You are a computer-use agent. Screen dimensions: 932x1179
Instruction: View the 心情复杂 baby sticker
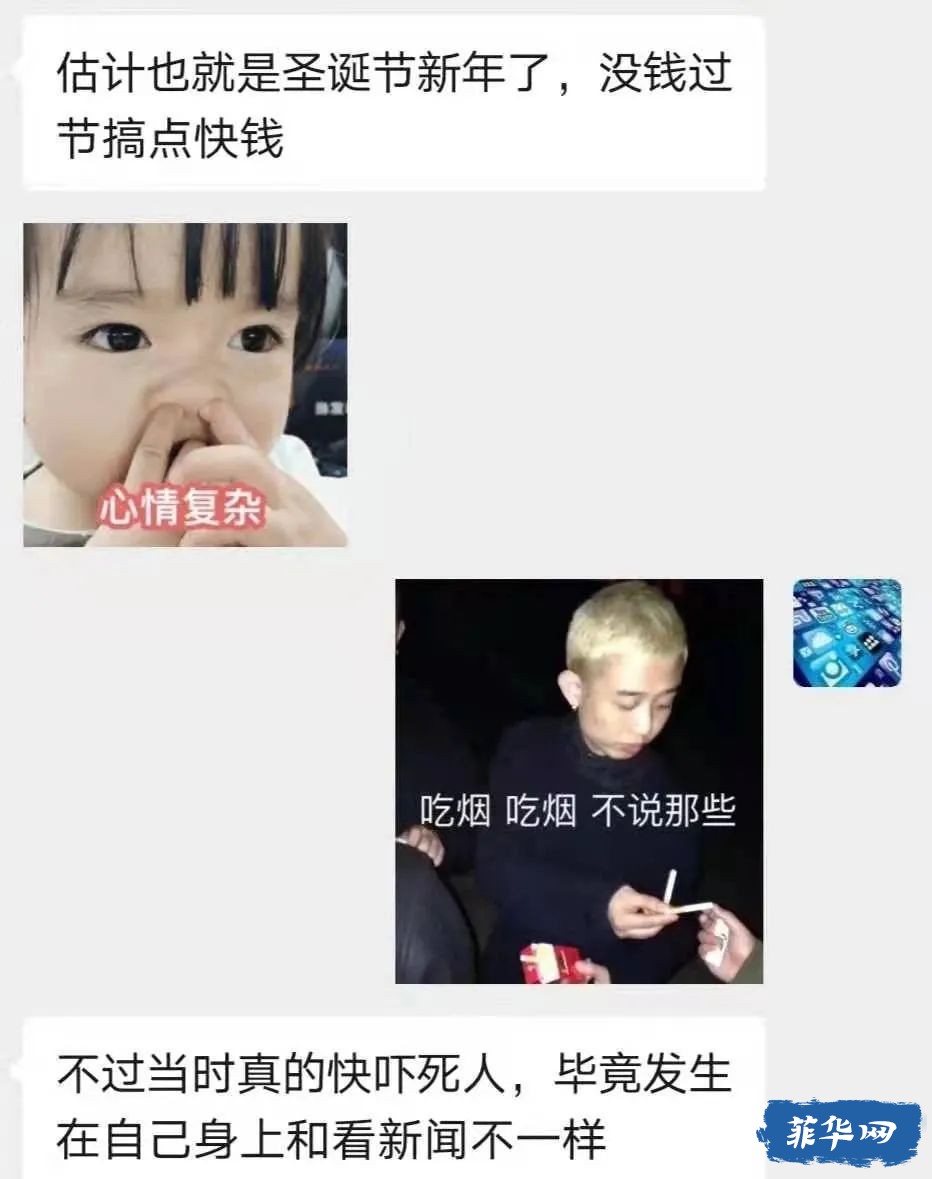185,385
